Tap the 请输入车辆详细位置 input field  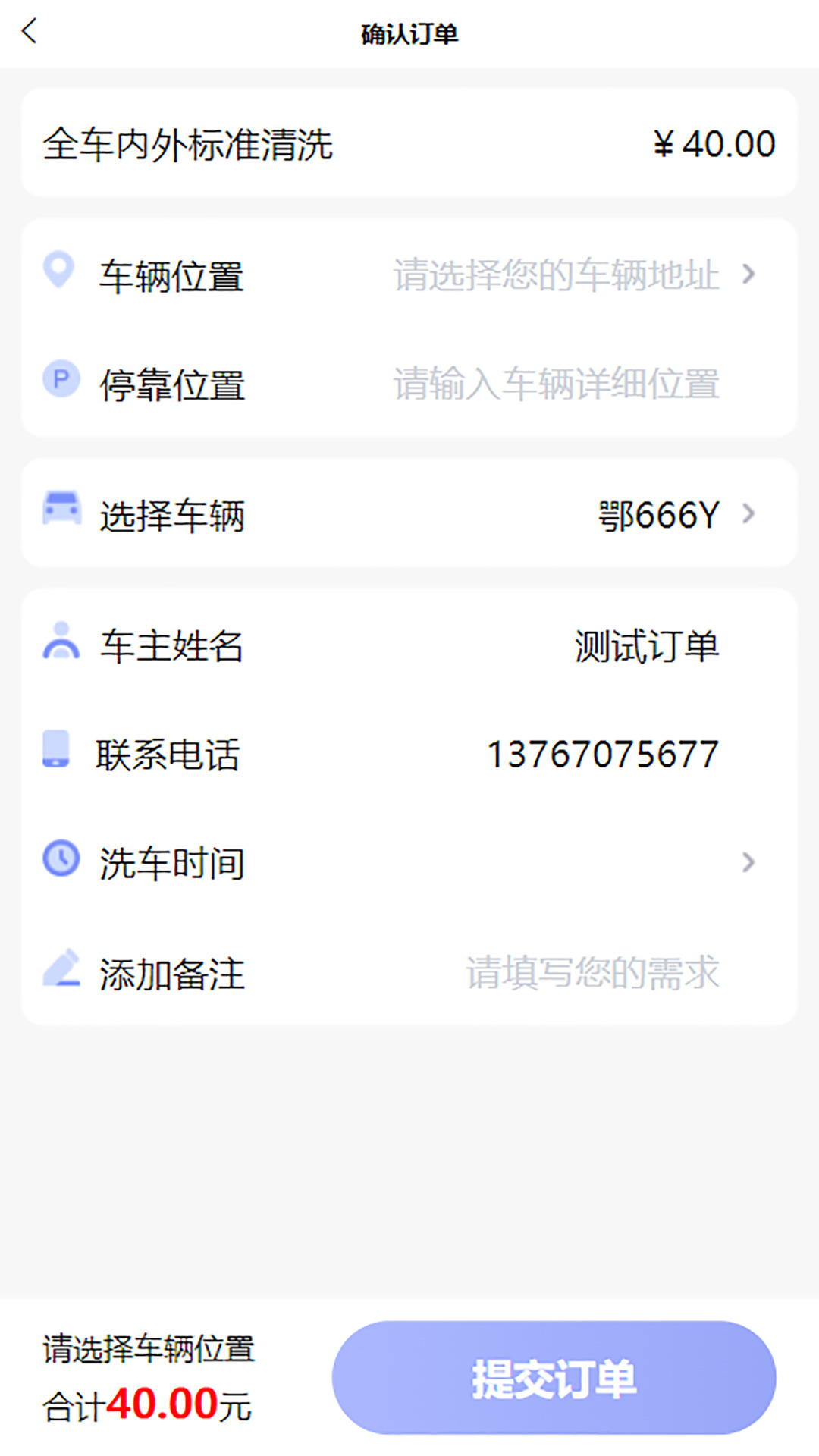(x=556, y=385)
